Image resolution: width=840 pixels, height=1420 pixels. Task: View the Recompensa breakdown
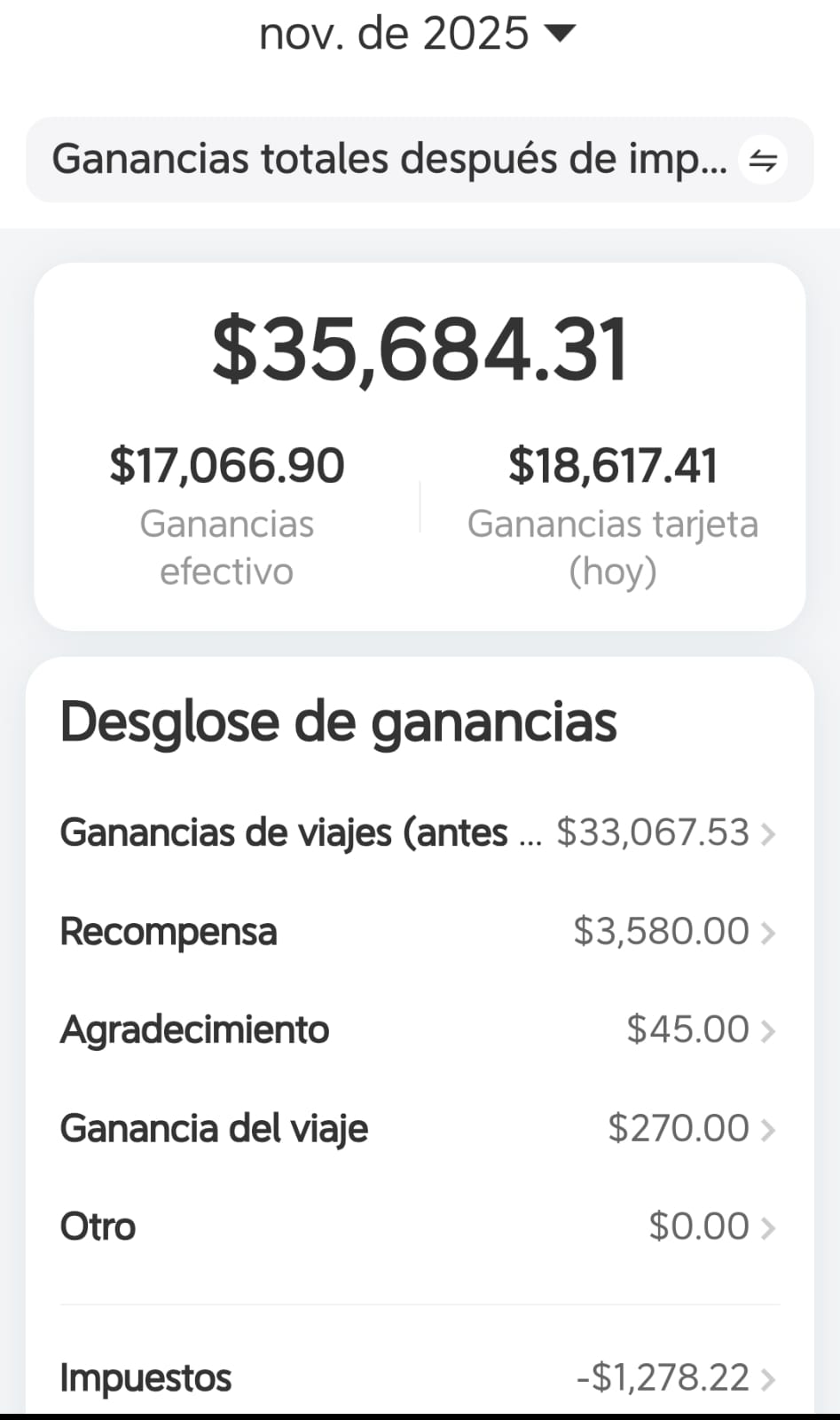[418, 932]
